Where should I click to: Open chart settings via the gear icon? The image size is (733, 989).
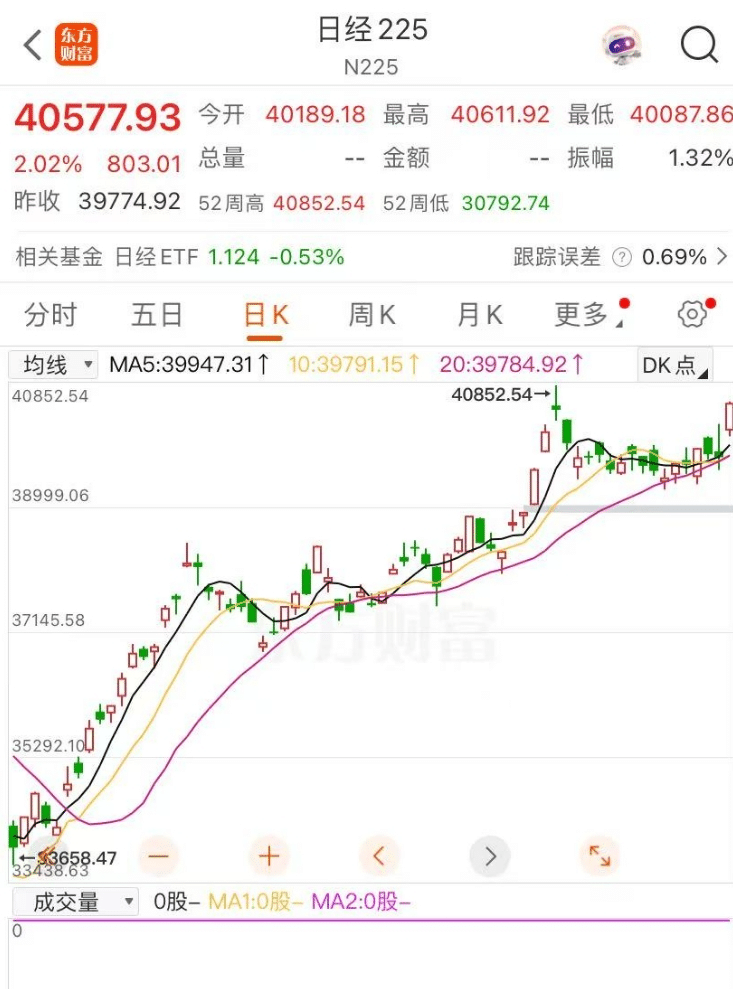coord(691,314)
